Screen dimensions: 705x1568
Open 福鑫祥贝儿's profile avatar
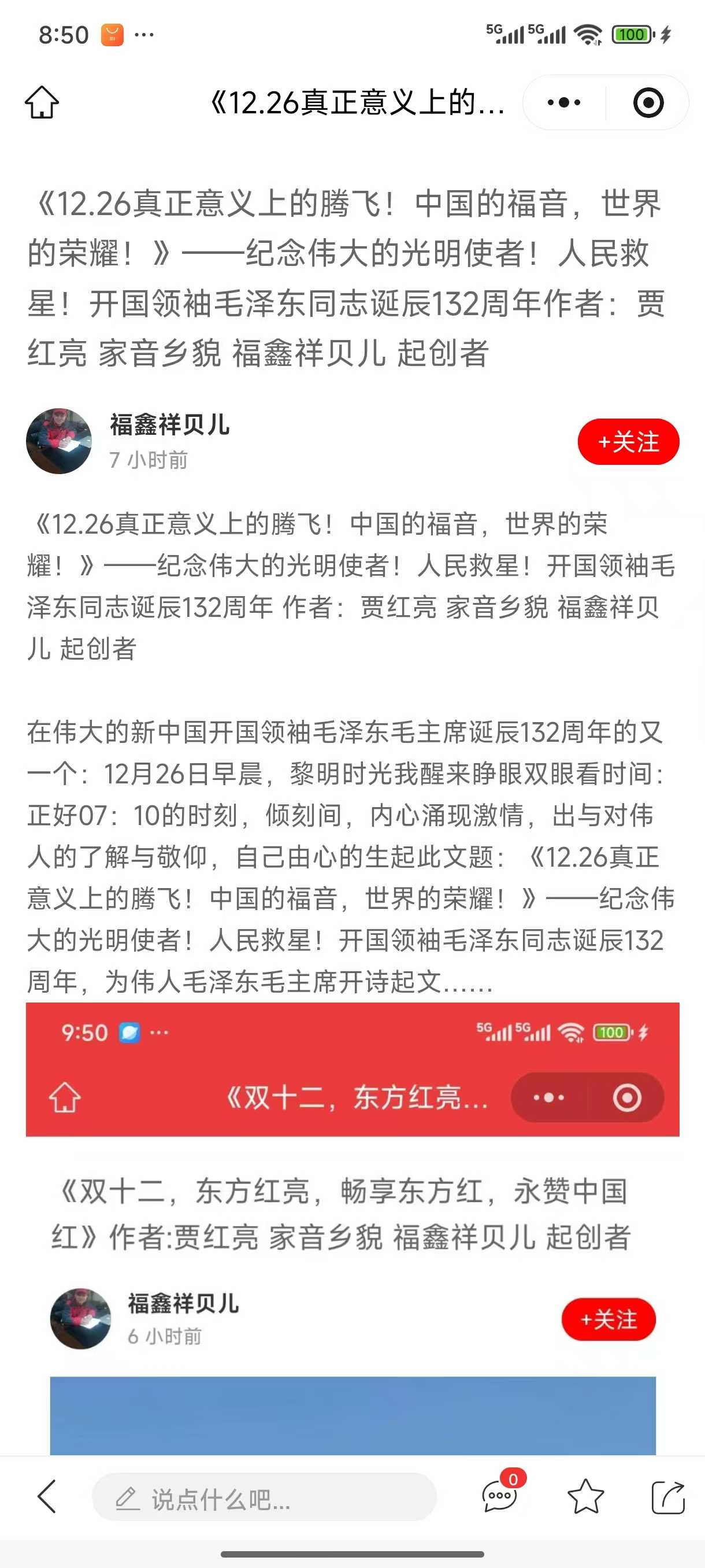pyautogui.click(x=59, y=441)
